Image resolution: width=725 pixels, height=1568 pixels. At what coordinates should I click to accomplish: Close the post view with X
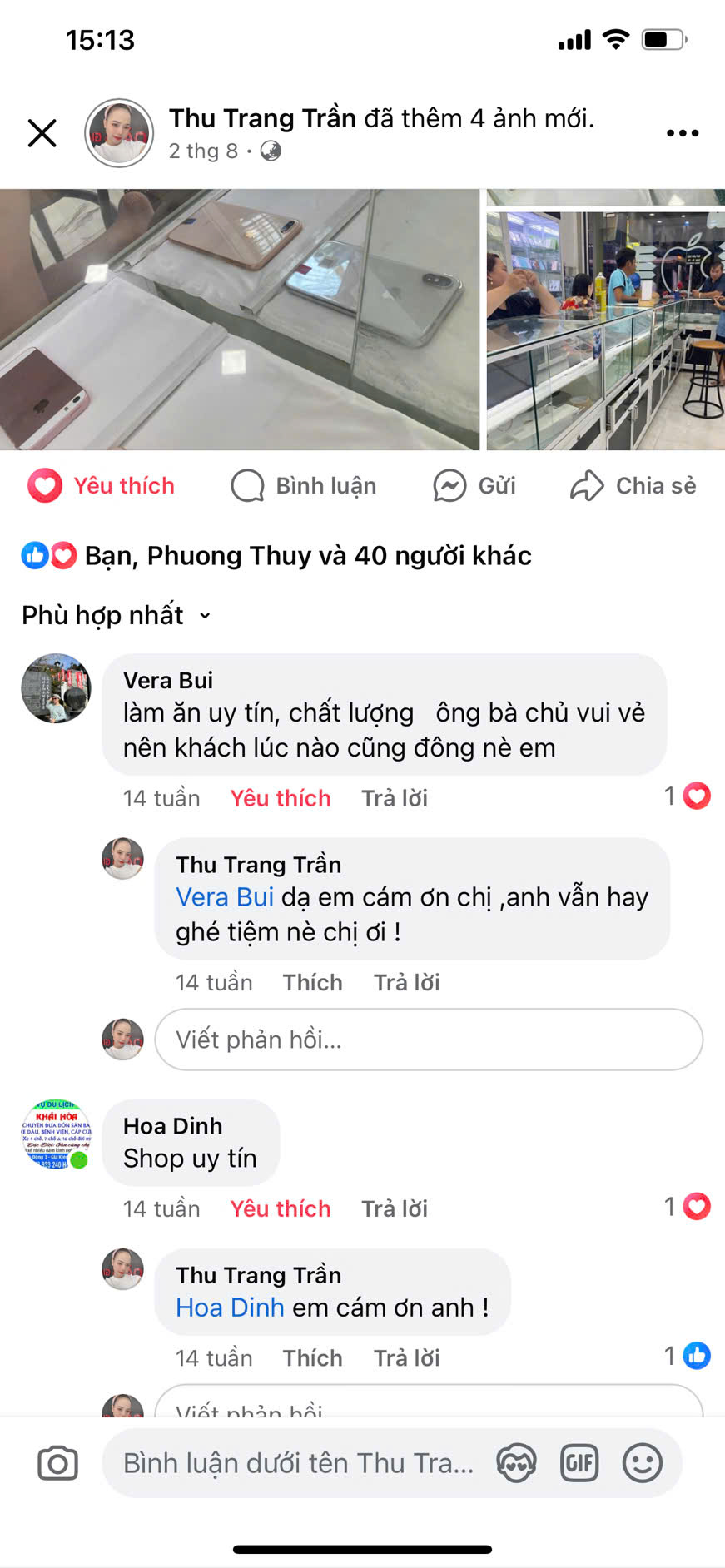coord(42,133)
